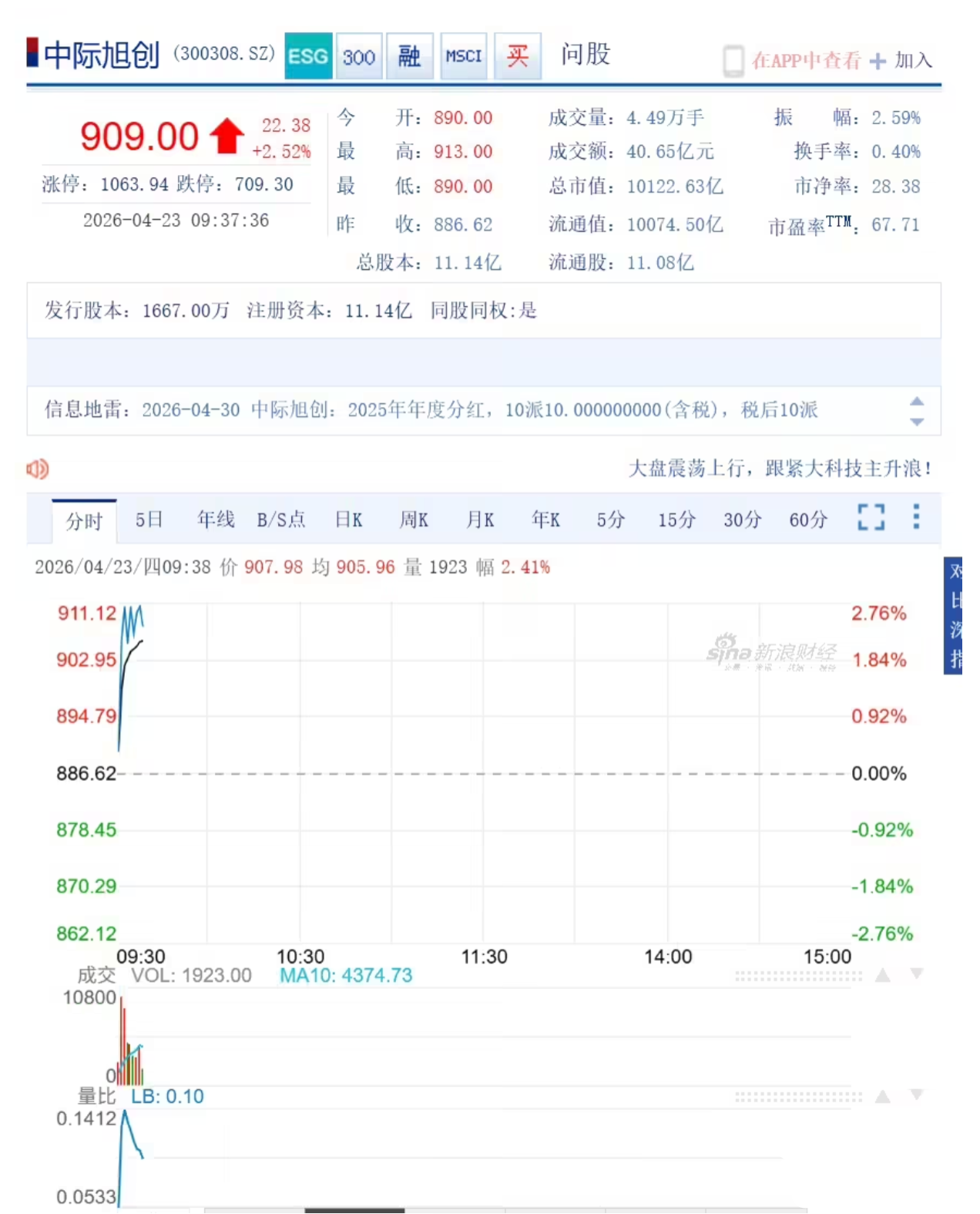Open the 问股 stock Q&A link

coord(586,55)
